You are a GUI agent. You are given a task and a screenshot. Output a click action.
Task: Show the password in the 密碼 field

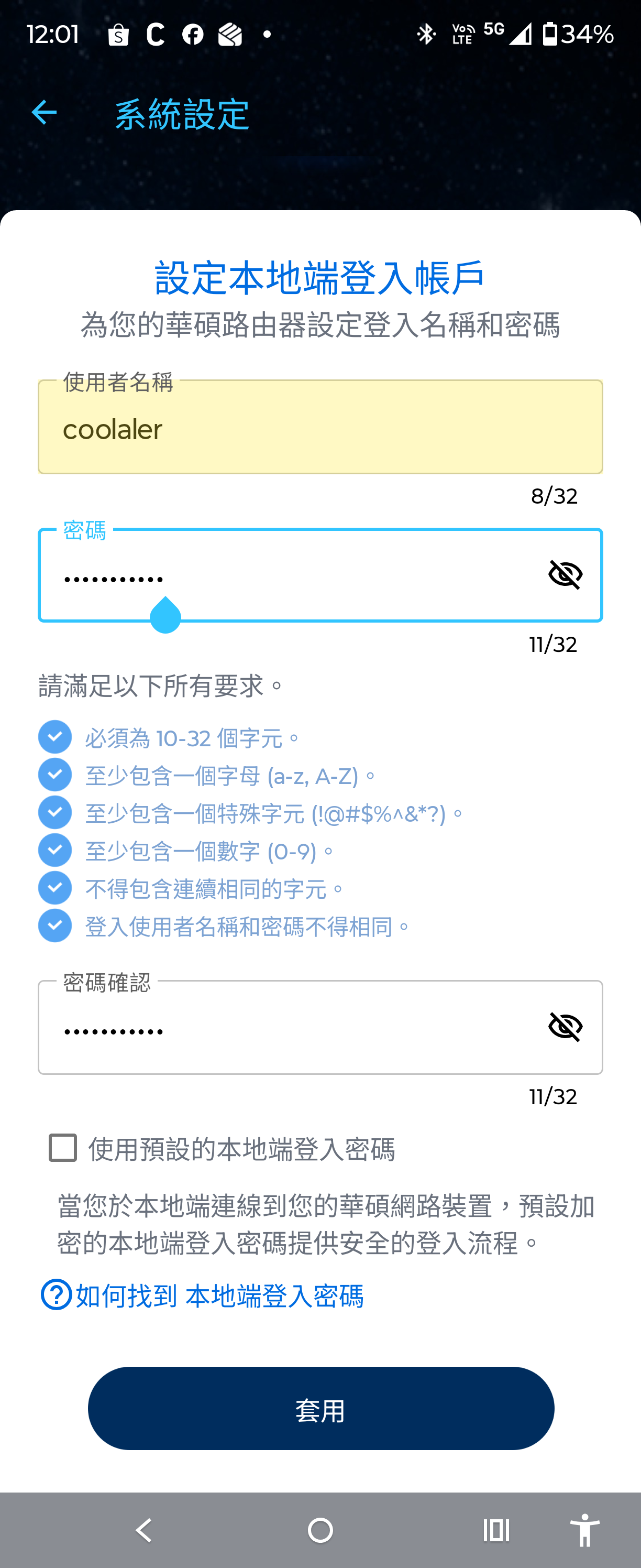coord(566,574)
